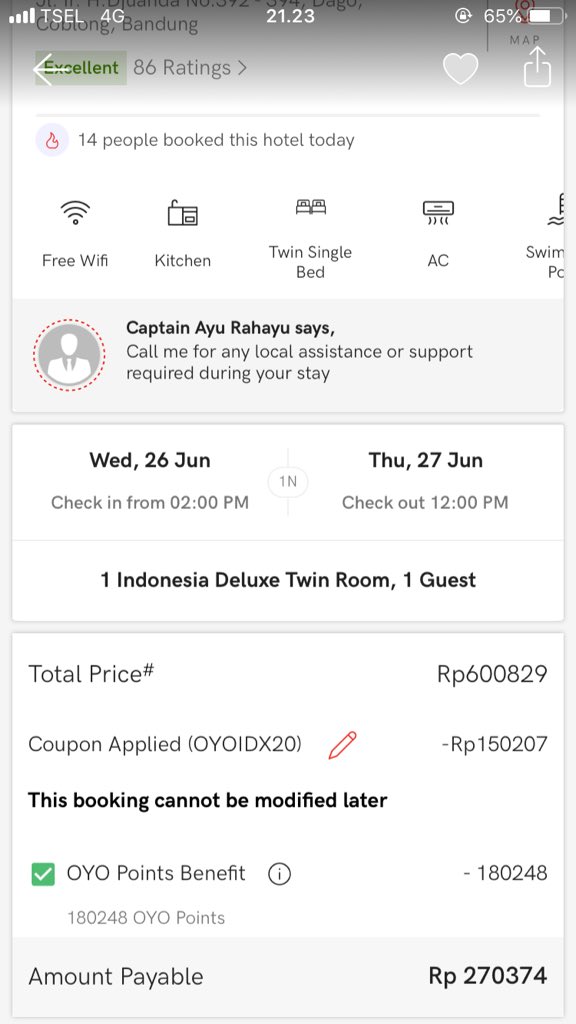This screenshot has height=1024, width=576.
Task: Edit room and guest selection
Action: [288, 580]
